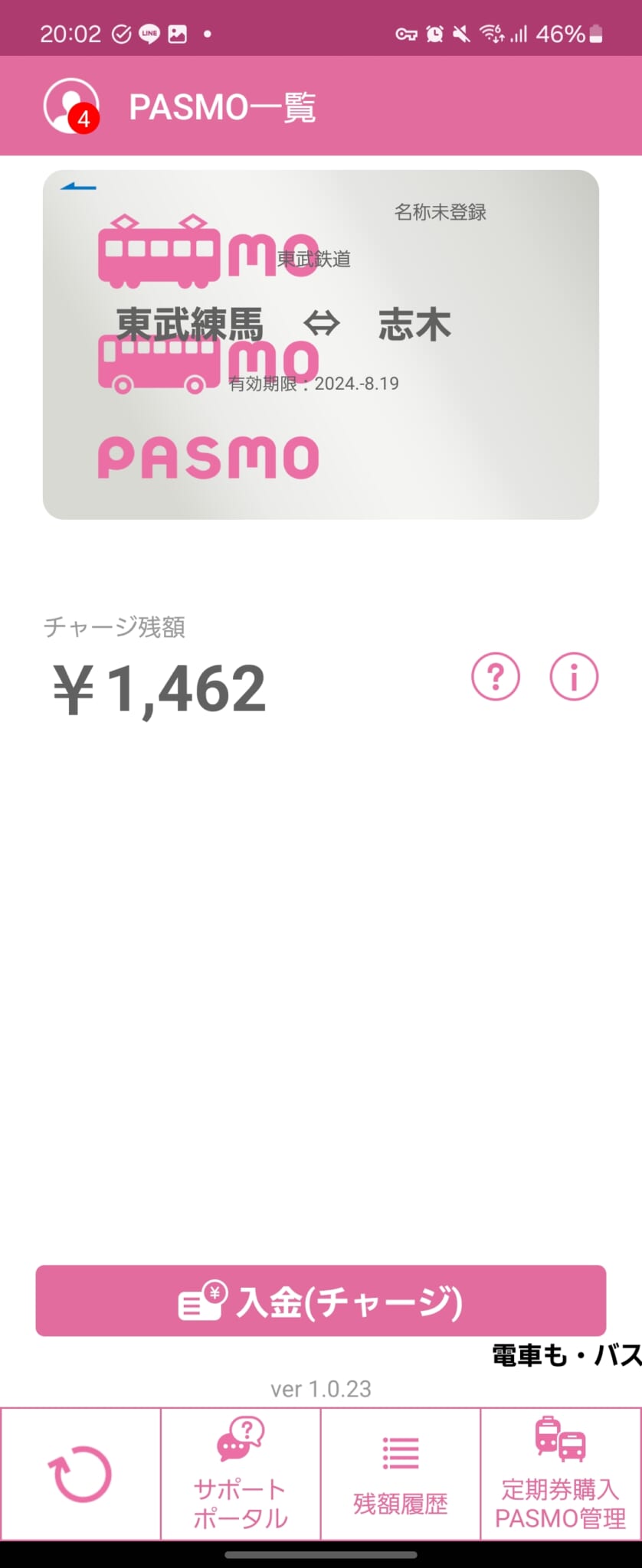Tap the blue back arrow on the PASMO card
This screenshot has width=642, height=1568.
click(x=79, y=186)
